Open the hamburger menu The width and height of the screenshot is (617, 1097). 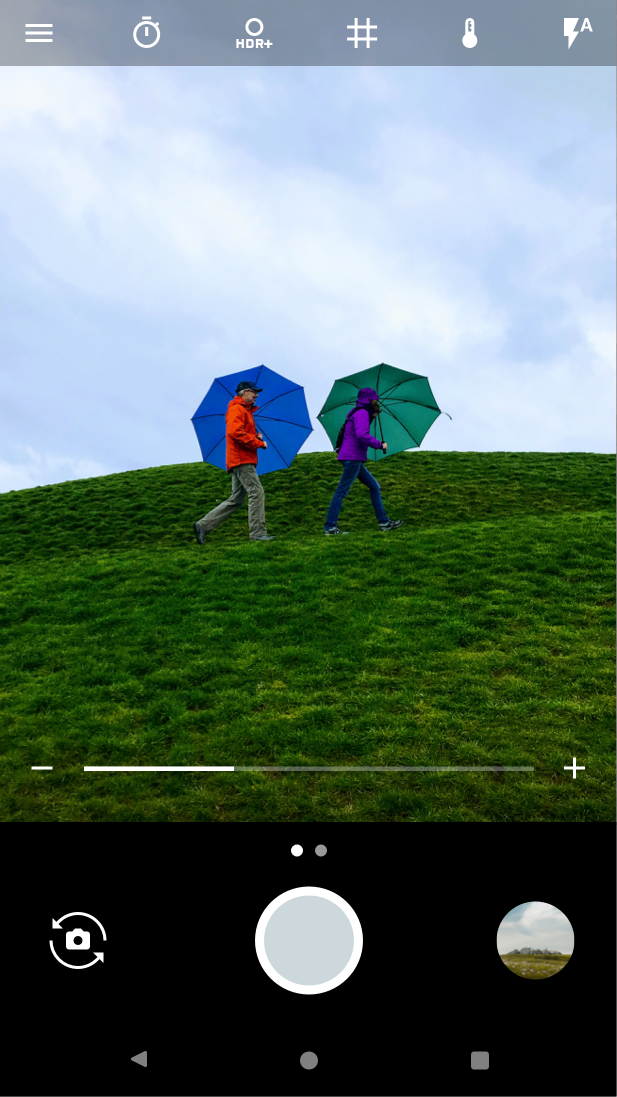tap(39, 33)
